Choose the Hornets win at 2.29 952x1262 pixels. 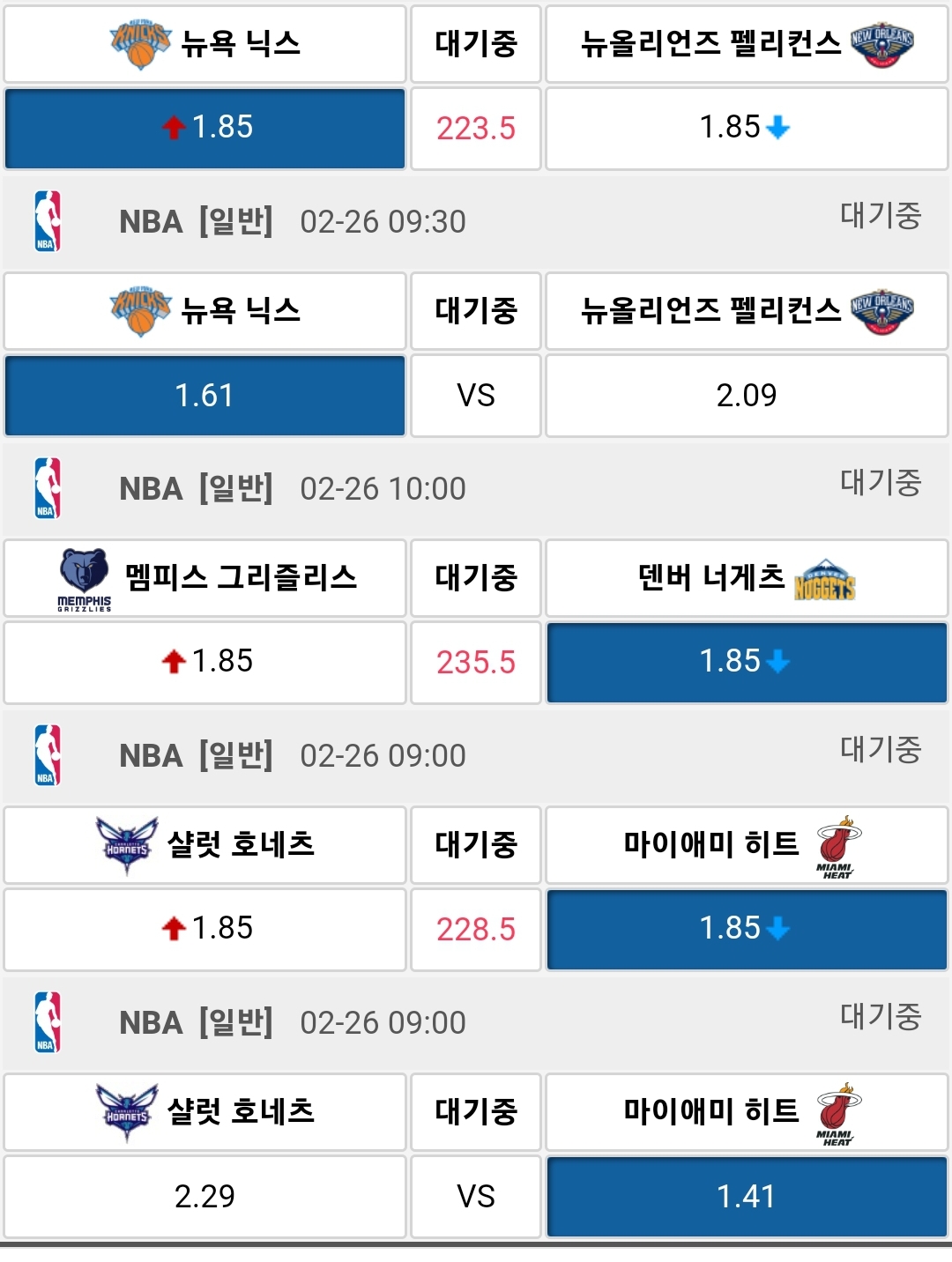205,1197
